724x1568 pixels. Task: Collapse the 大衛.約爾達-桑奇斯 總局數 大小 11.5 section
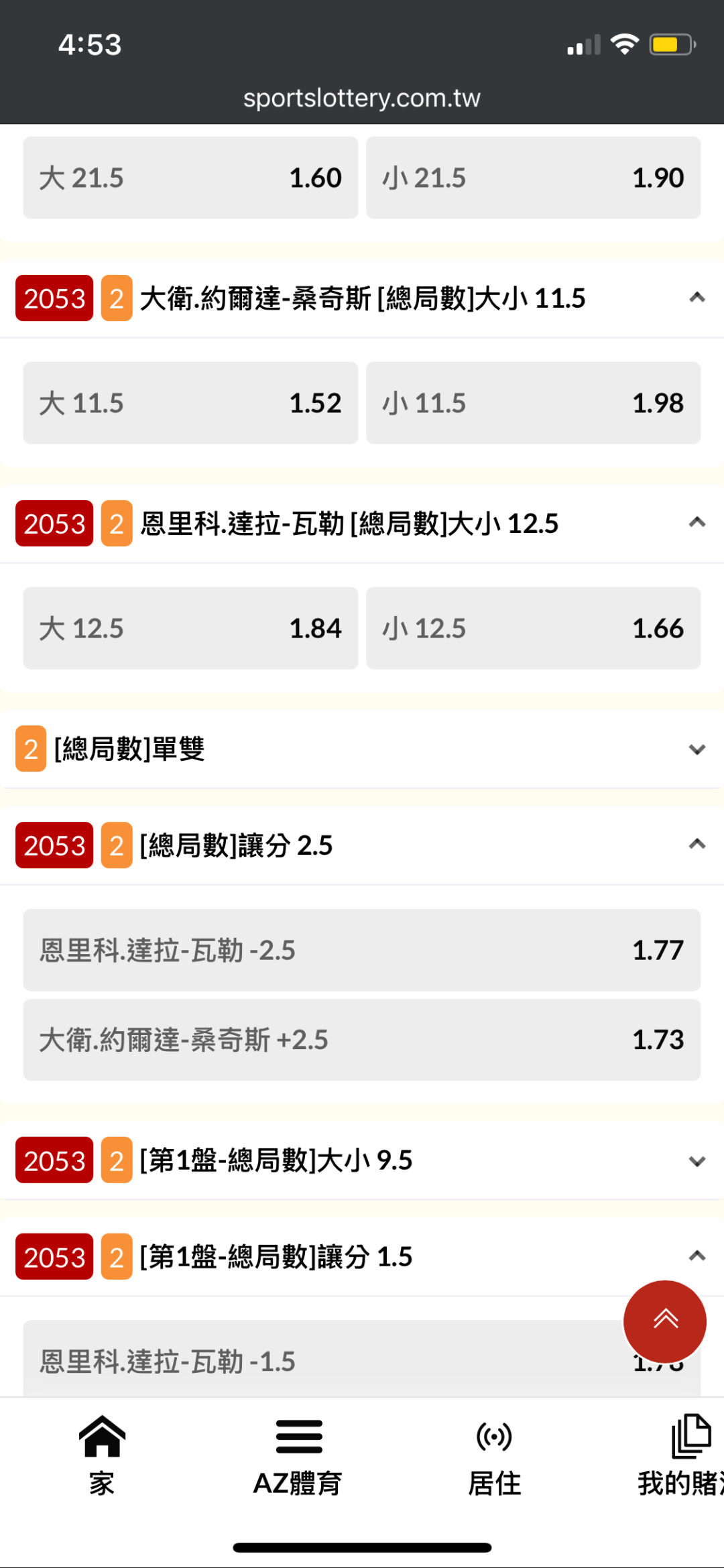click(697, 298)
